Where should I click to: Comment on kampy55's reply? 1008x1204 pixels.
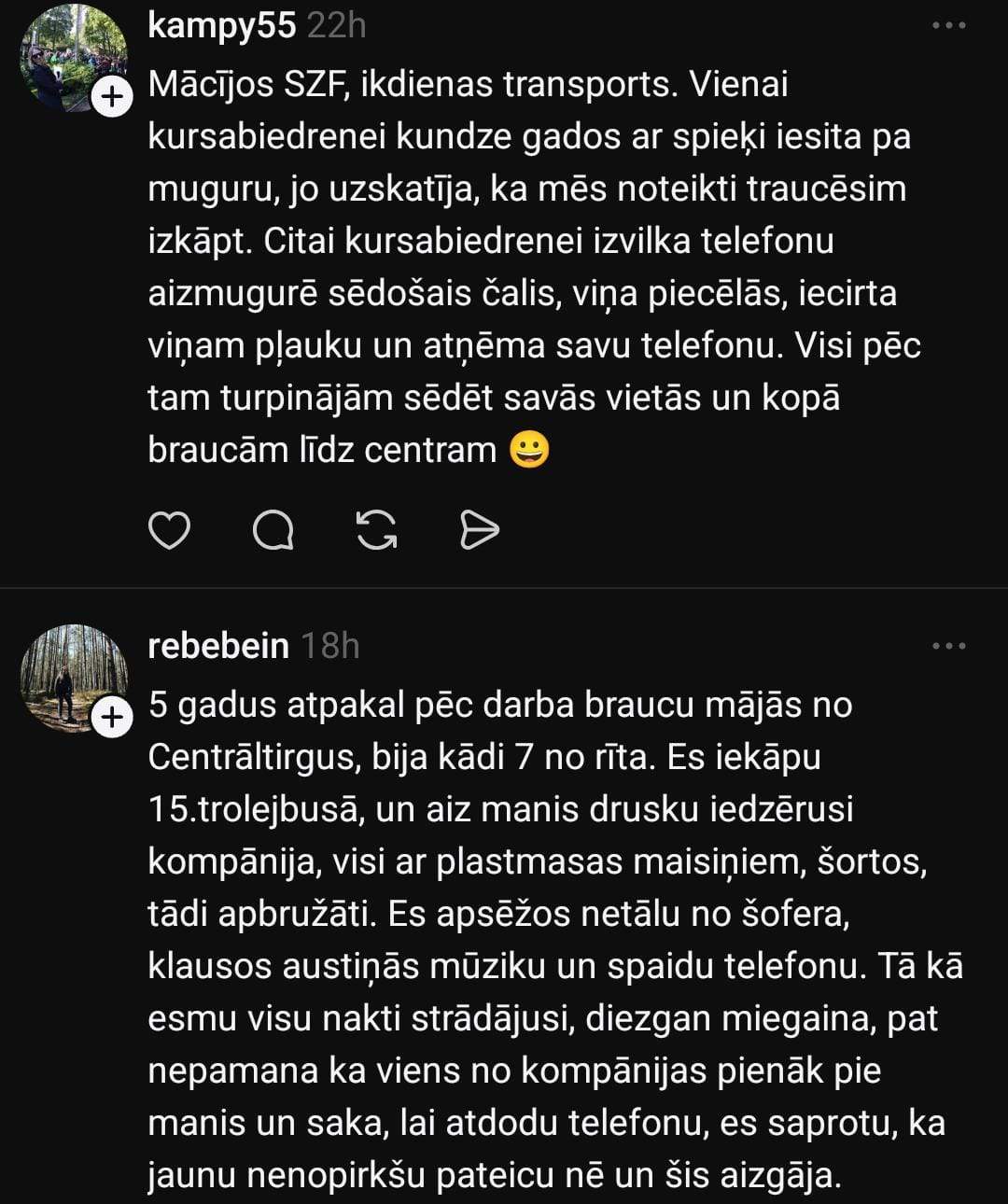point(273,530)
